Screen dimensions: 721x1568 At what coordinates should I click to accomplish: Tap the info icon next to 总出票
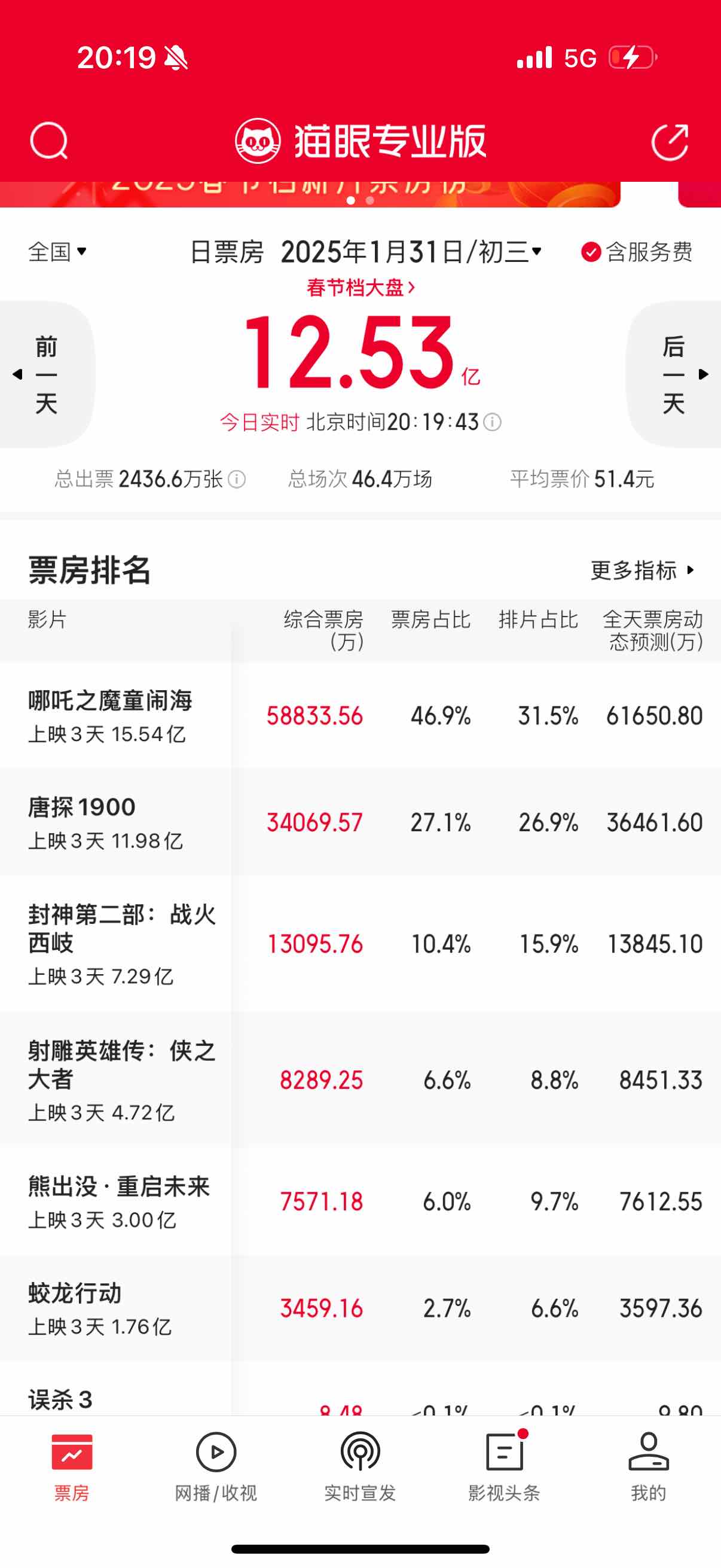tap(237, 480)
